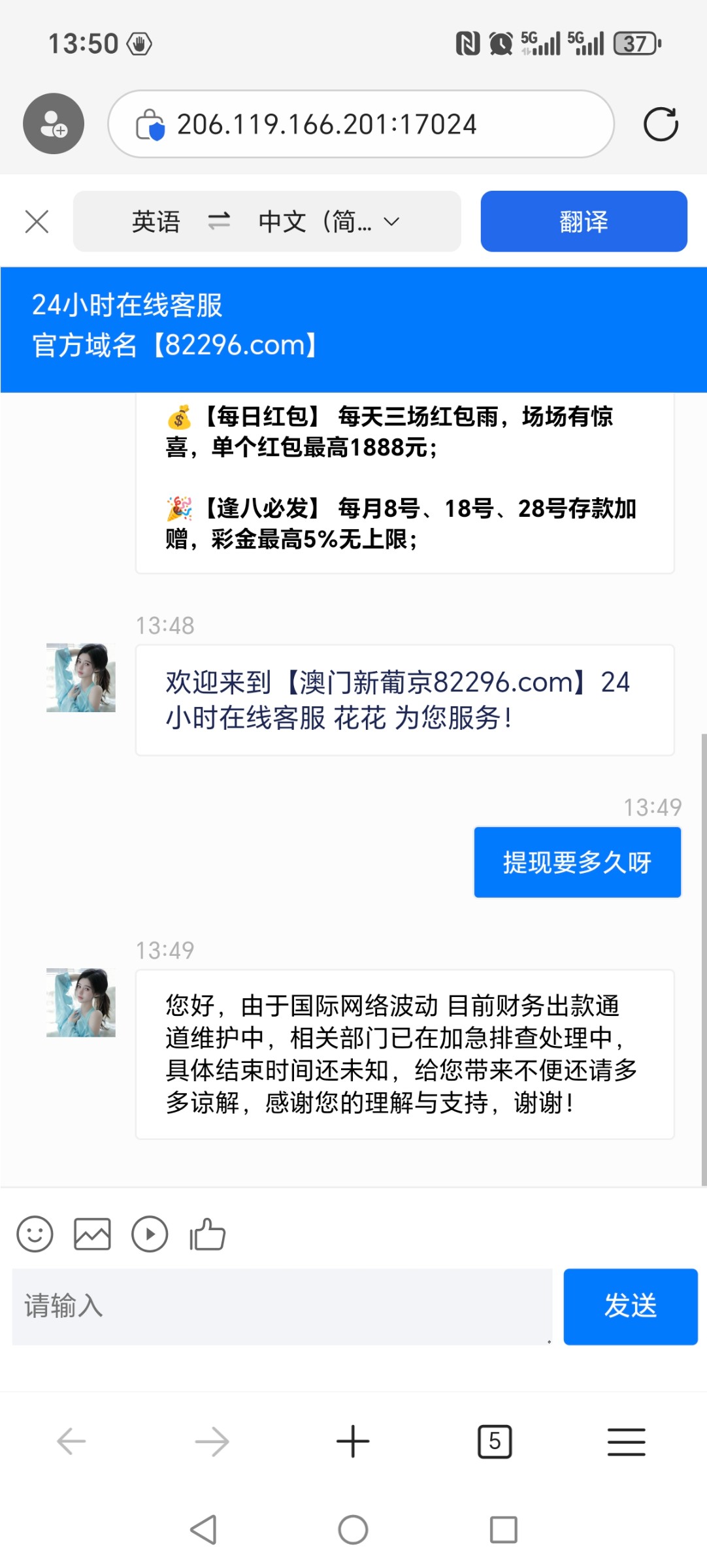
Task: Close the translation bar
Action: tap(37, 221)
